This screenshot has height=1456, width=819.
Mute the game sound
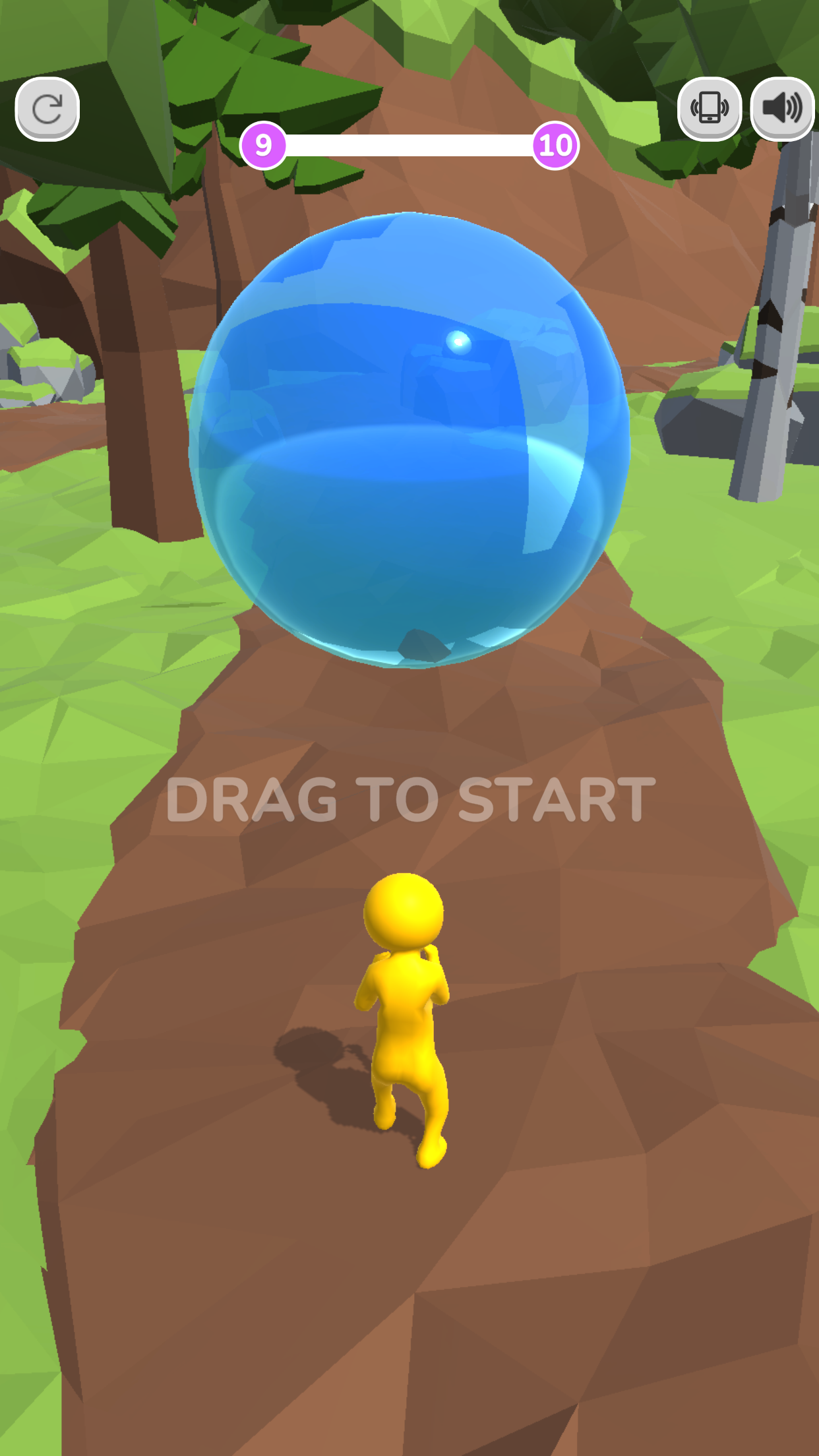pos(783,109)
